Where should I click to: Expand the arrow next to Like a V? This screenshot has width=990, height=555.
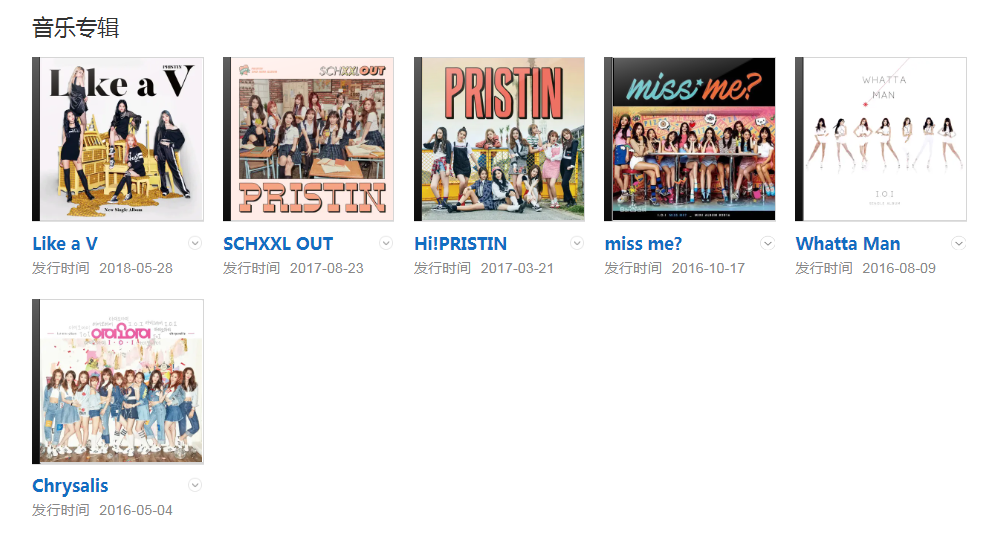(x=196, y=243)
